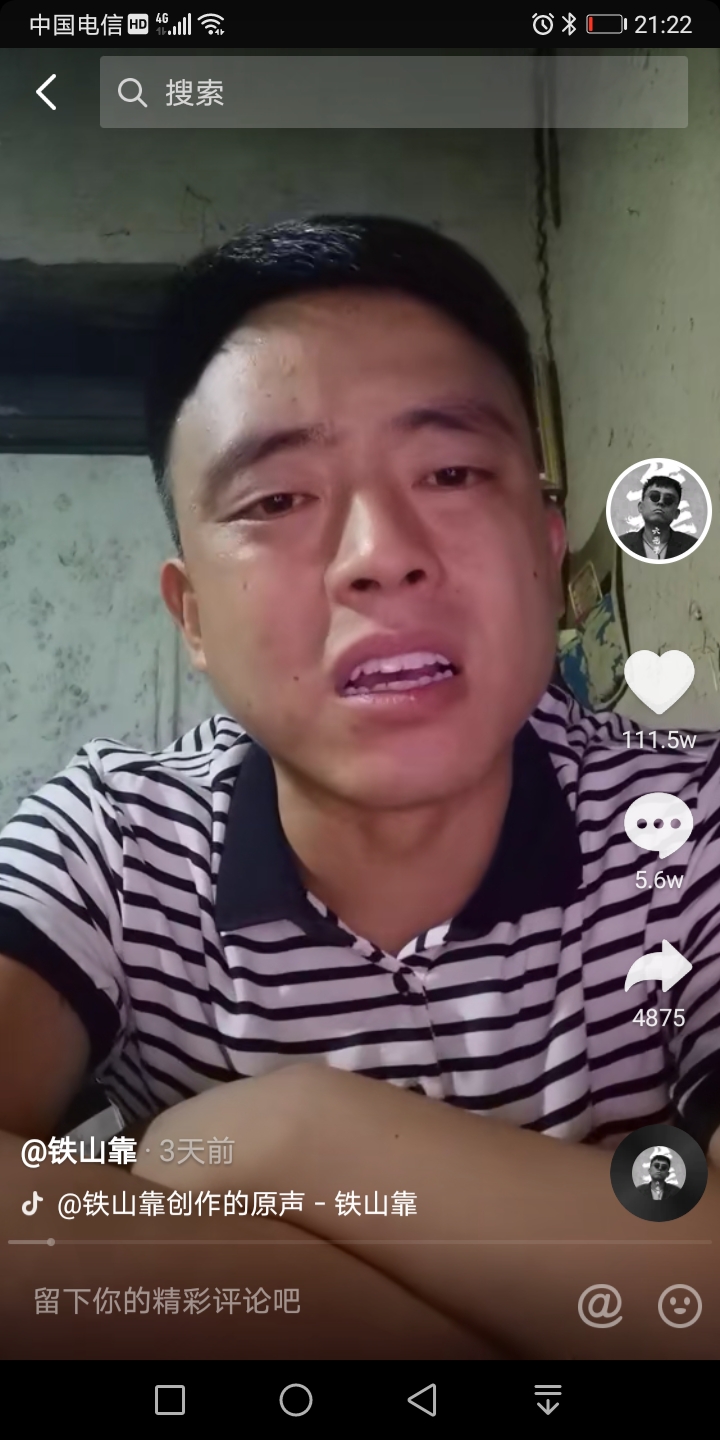
Task: Open the creator's profile avatar
Action: coord(659,511)
